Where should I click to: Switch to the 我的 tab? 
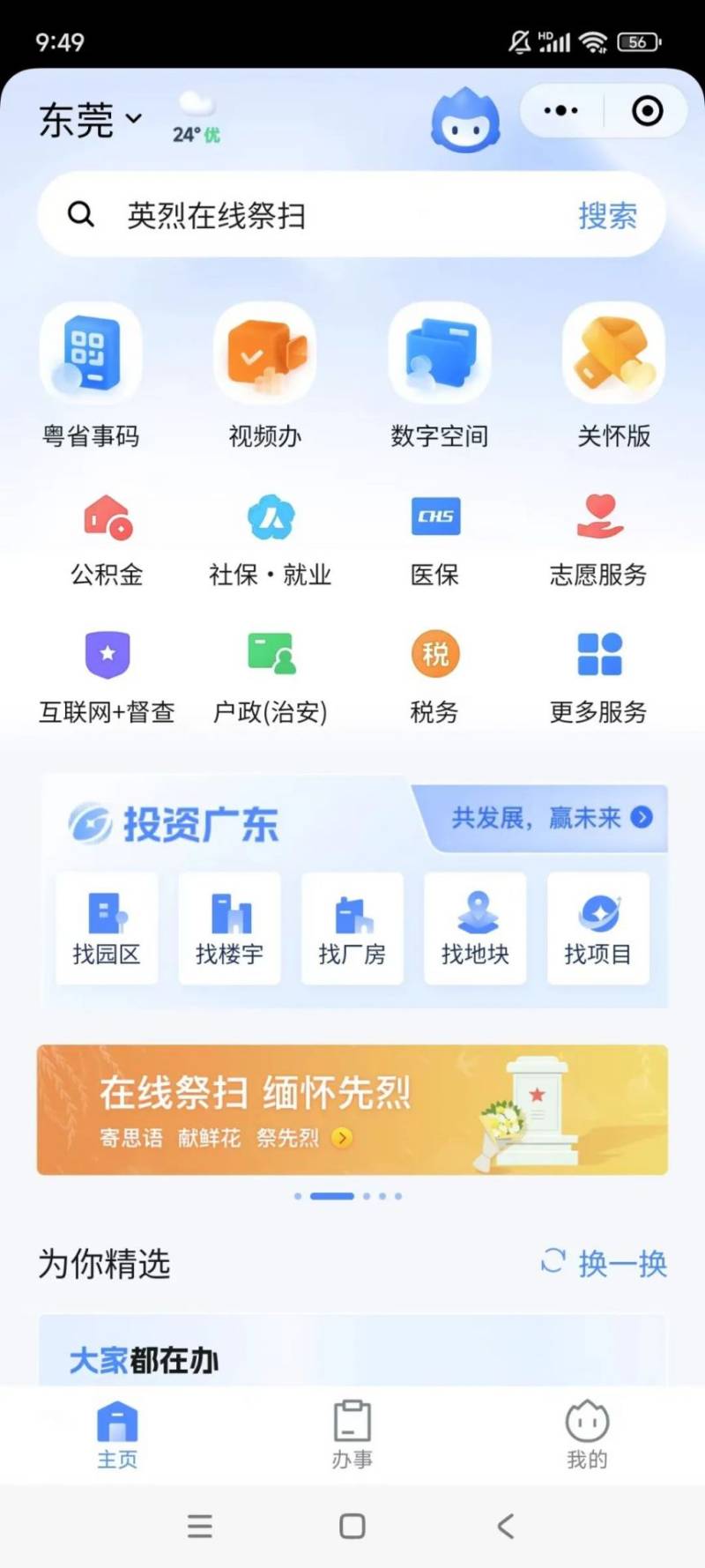tap(587, 1434)
